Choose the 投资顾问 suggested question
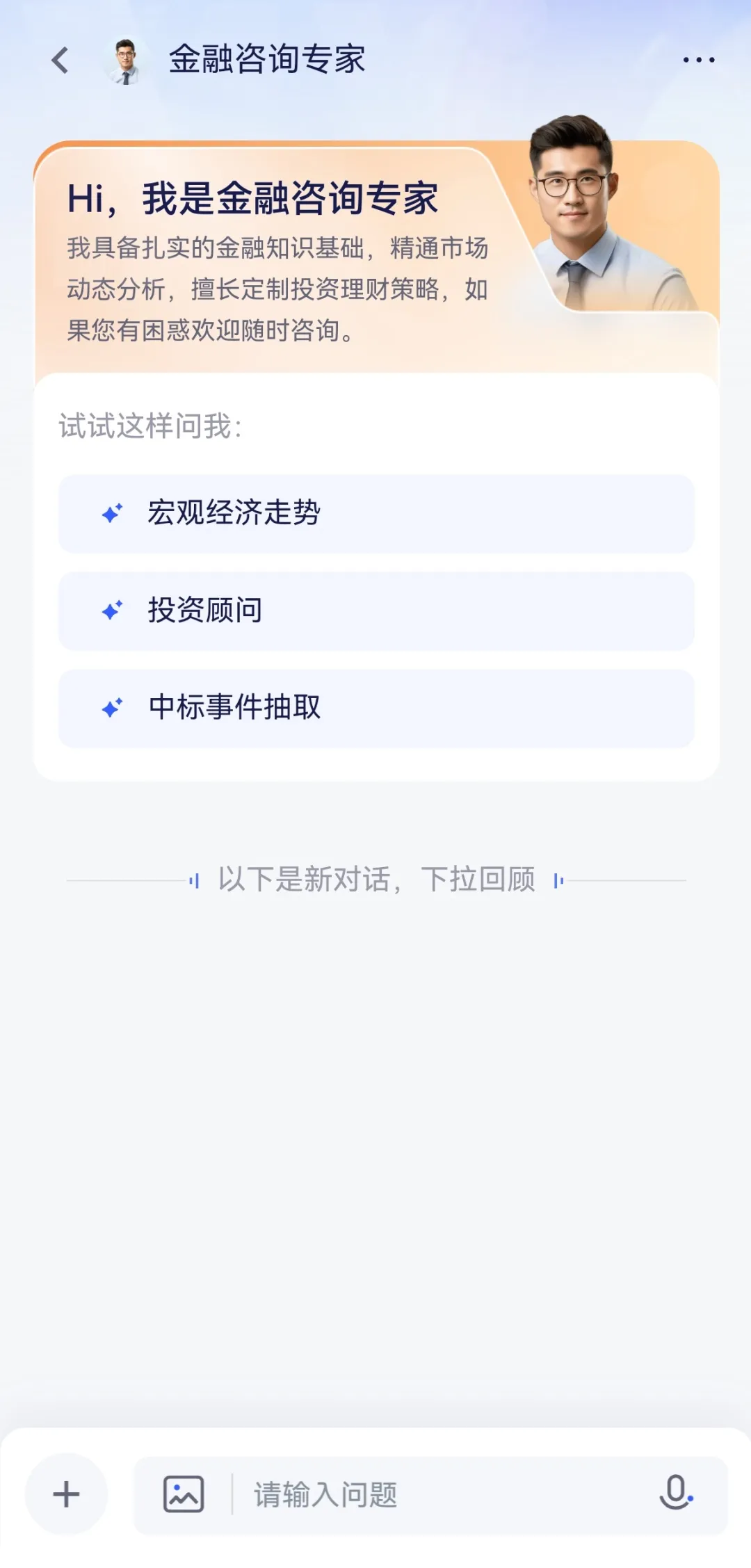Screen dimensions: 751x1568 [375, 611]
